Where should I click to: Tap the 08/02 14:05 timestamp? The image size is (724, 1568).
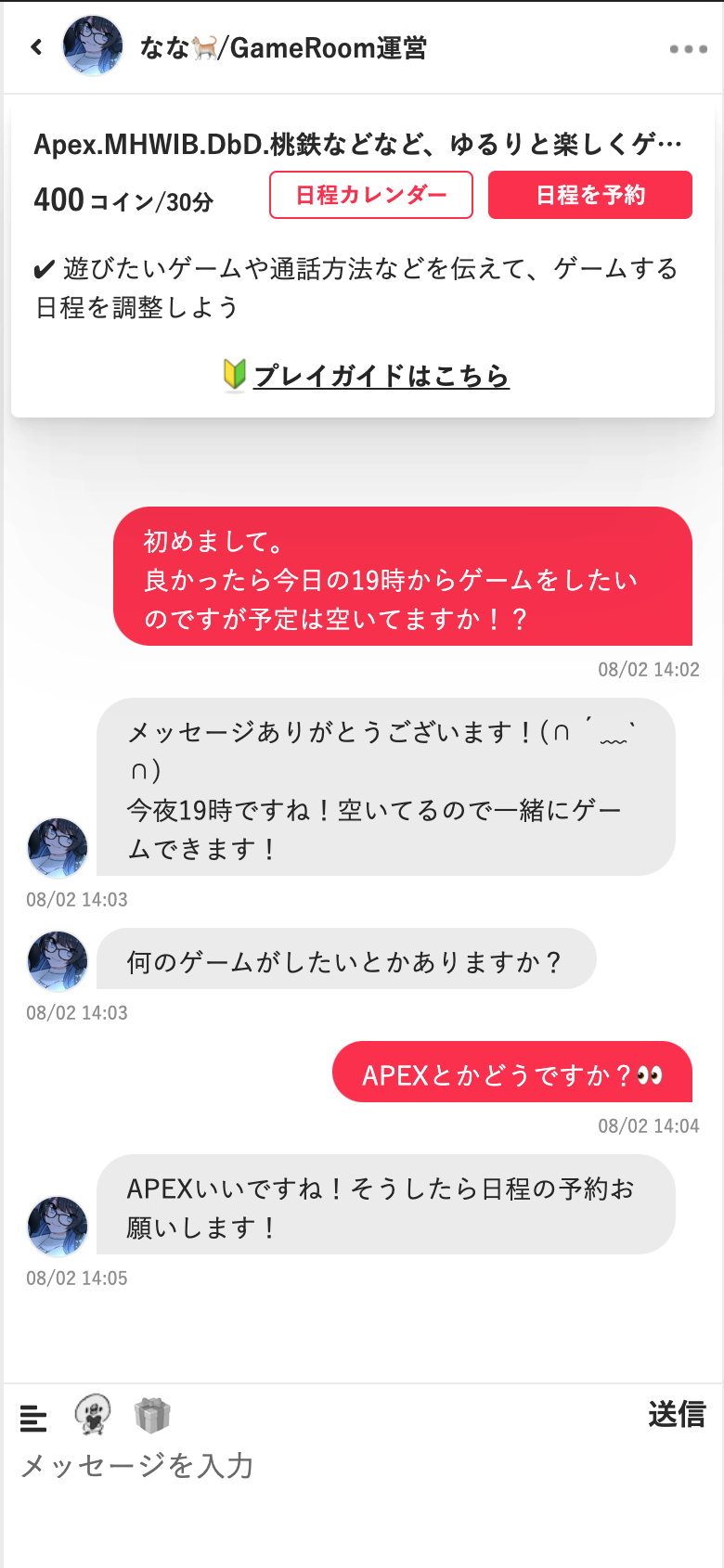click(77, 1278)
